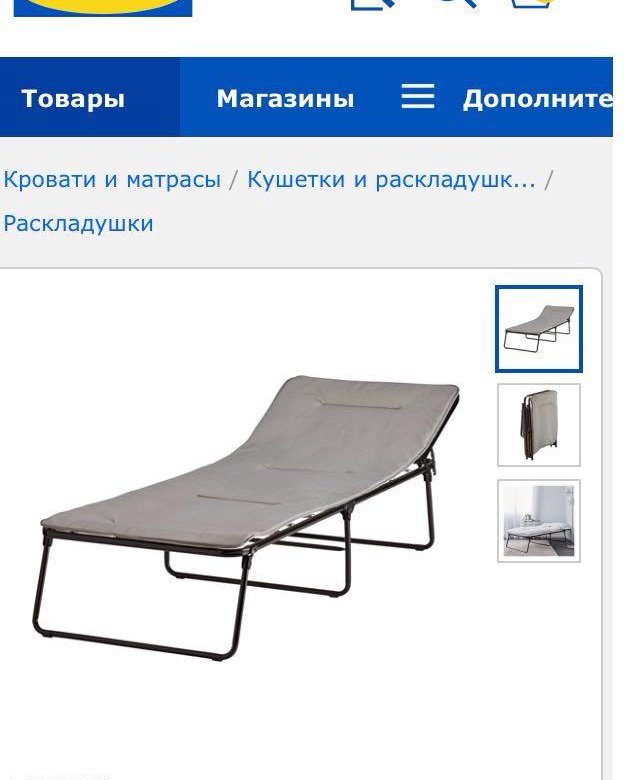
Task: Open Кушетки и раскладушки breadcrumb link
Action: point(391,180)
